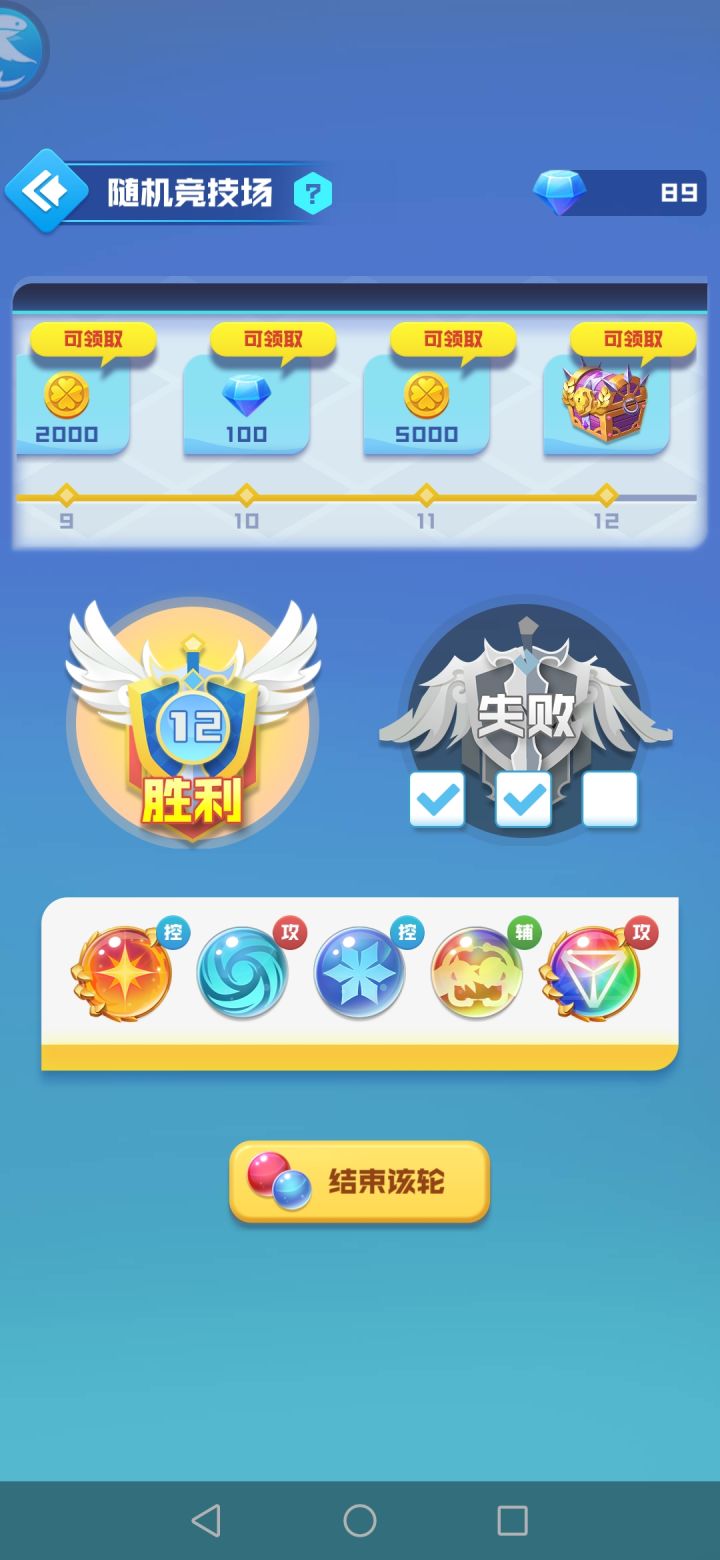The width and height of the screenshot is (720, 1560).
Task: Claim the 5000 coin reward
Action: point(427,405)
